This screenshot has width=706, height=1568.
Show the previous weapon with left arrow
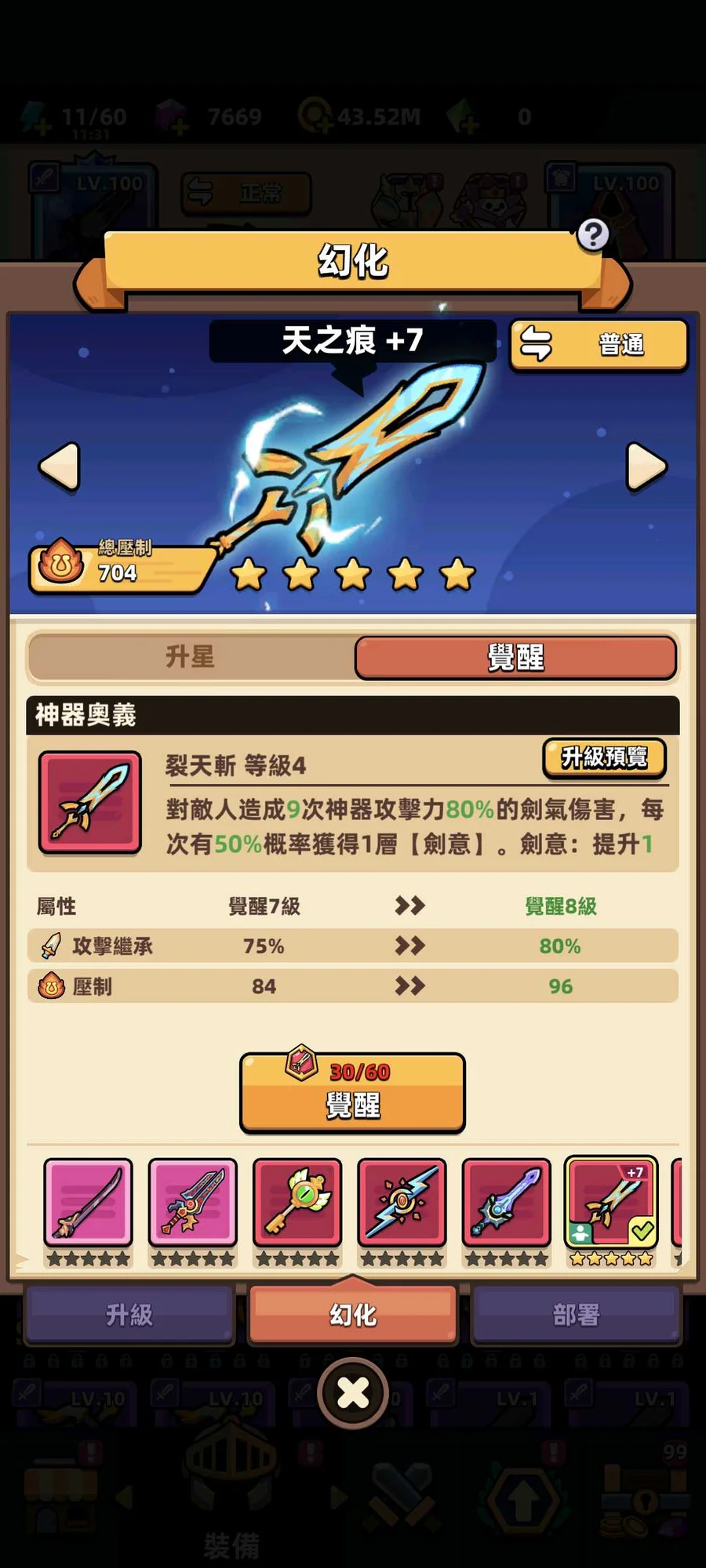click(60, 466)
